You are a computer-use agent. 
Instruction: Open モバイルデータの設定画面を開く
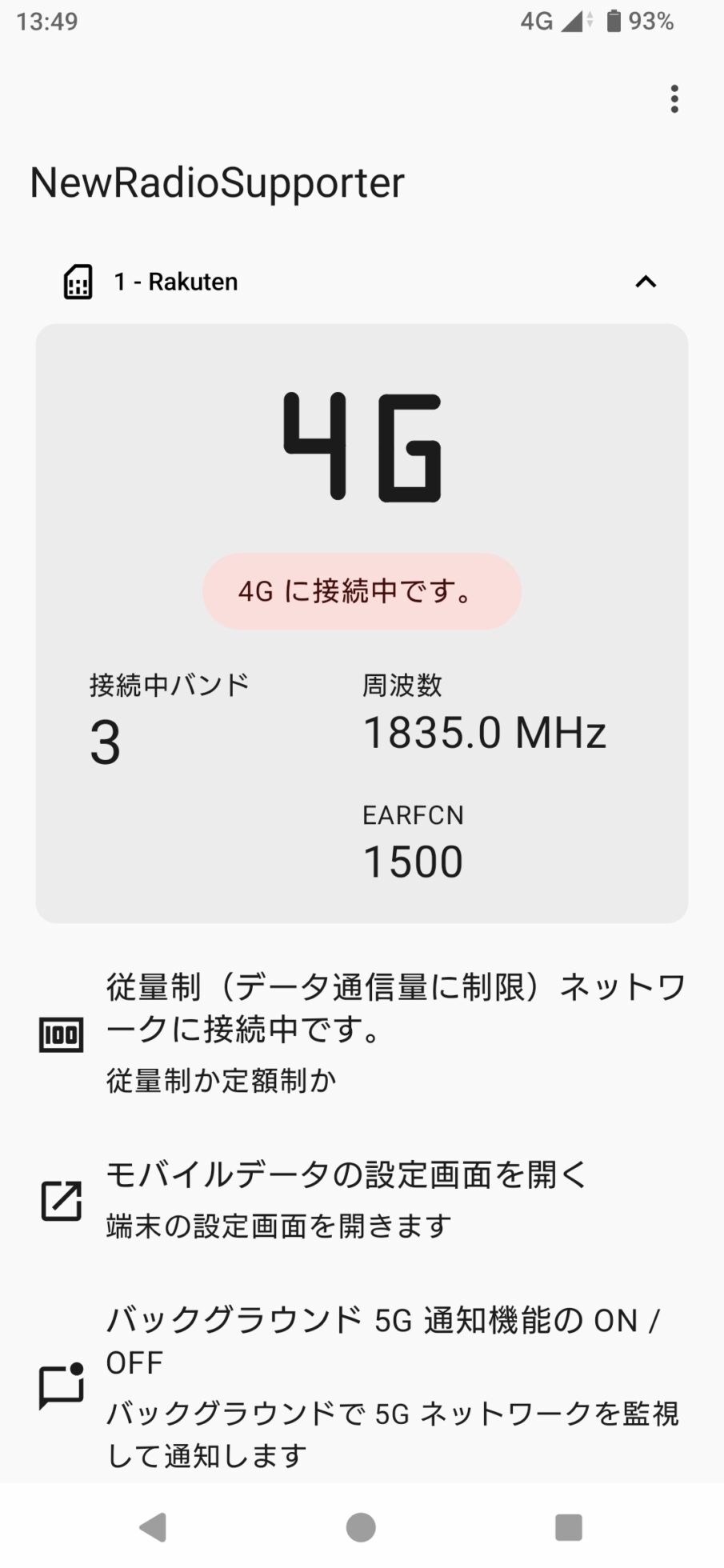362,1200
